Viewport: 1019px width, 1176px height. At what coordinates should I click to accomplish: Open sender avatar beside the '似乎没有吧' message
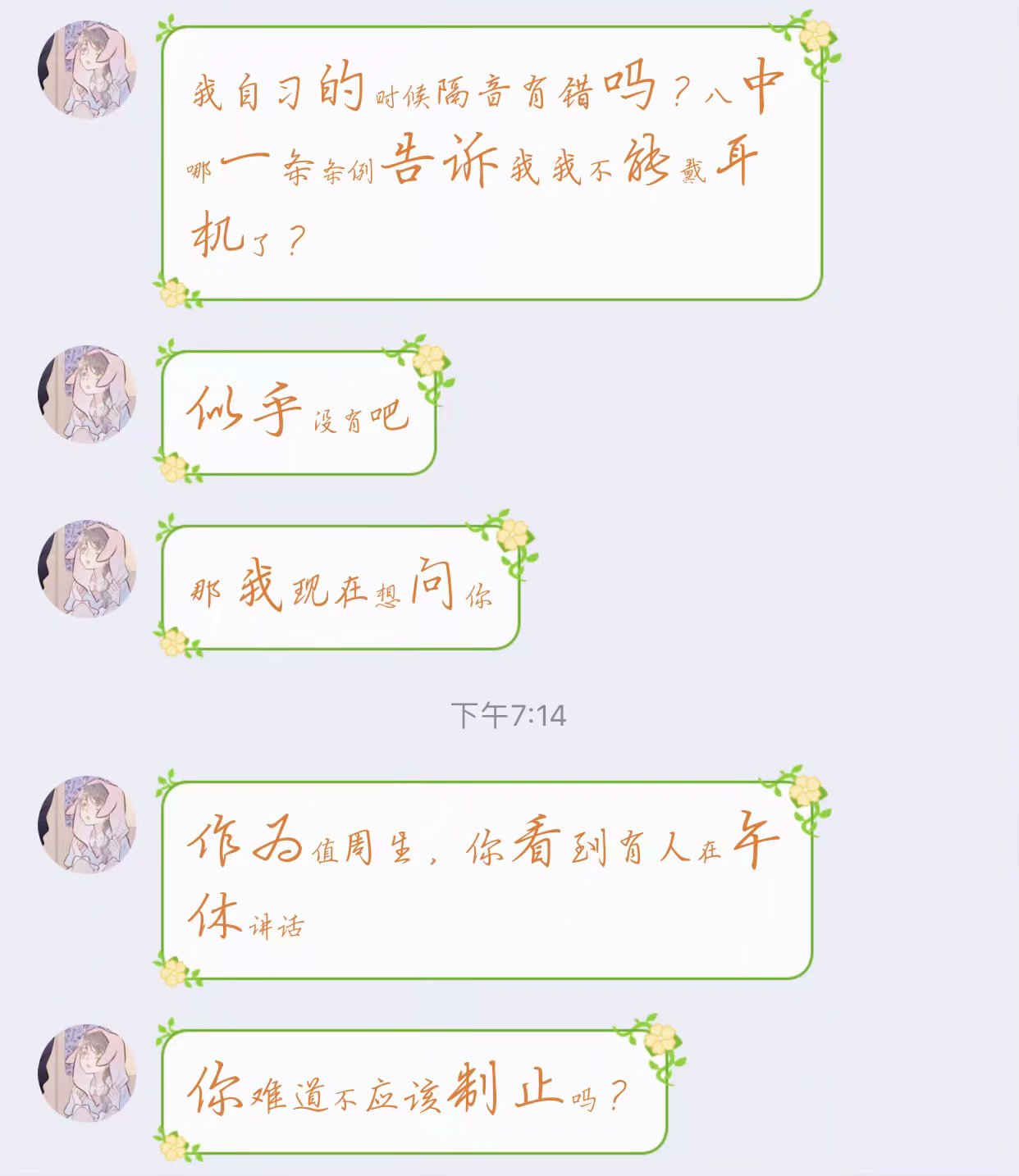(87, 394)
